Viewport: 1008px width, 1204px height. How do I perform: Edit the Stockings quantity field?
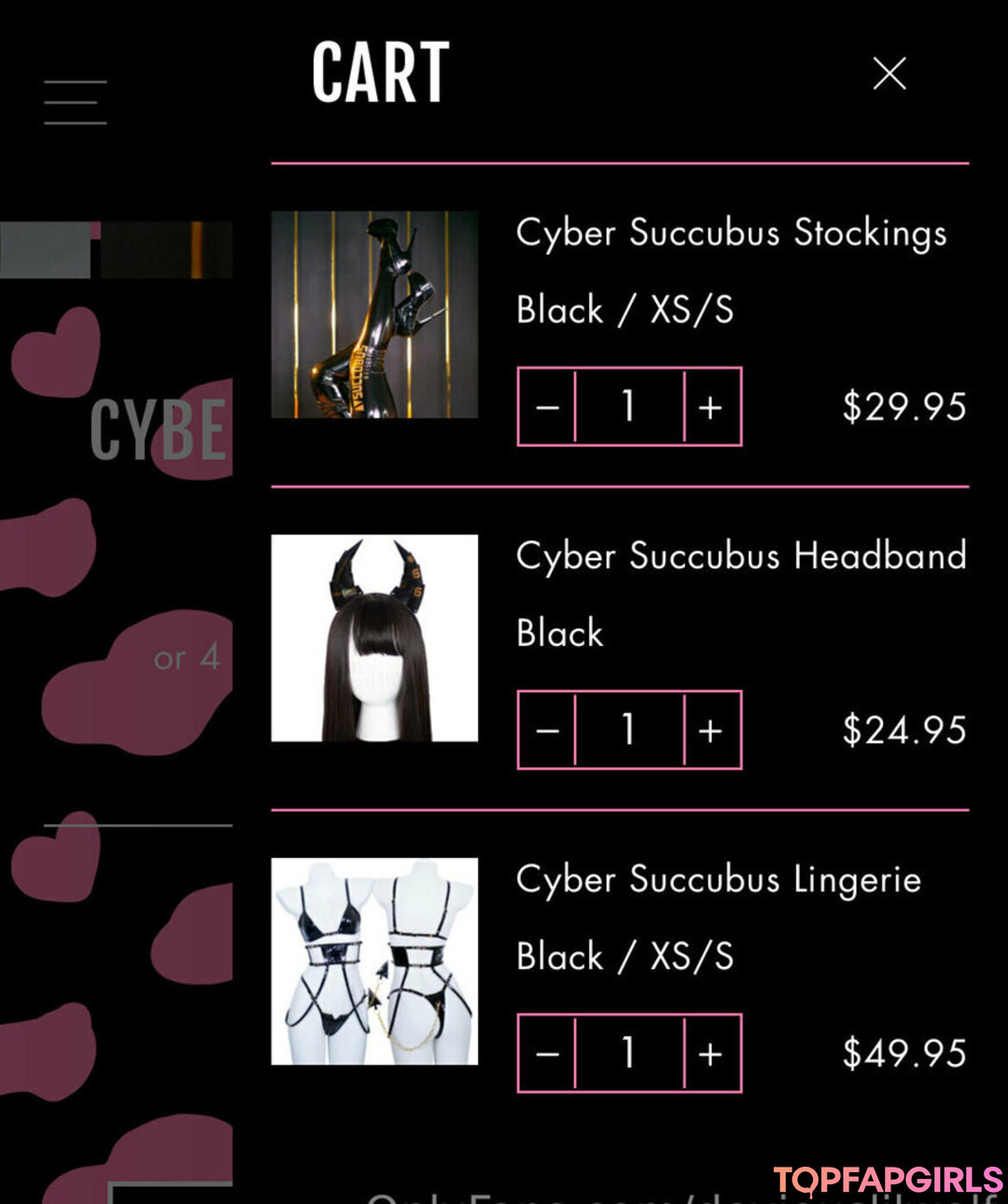[629, 407]
